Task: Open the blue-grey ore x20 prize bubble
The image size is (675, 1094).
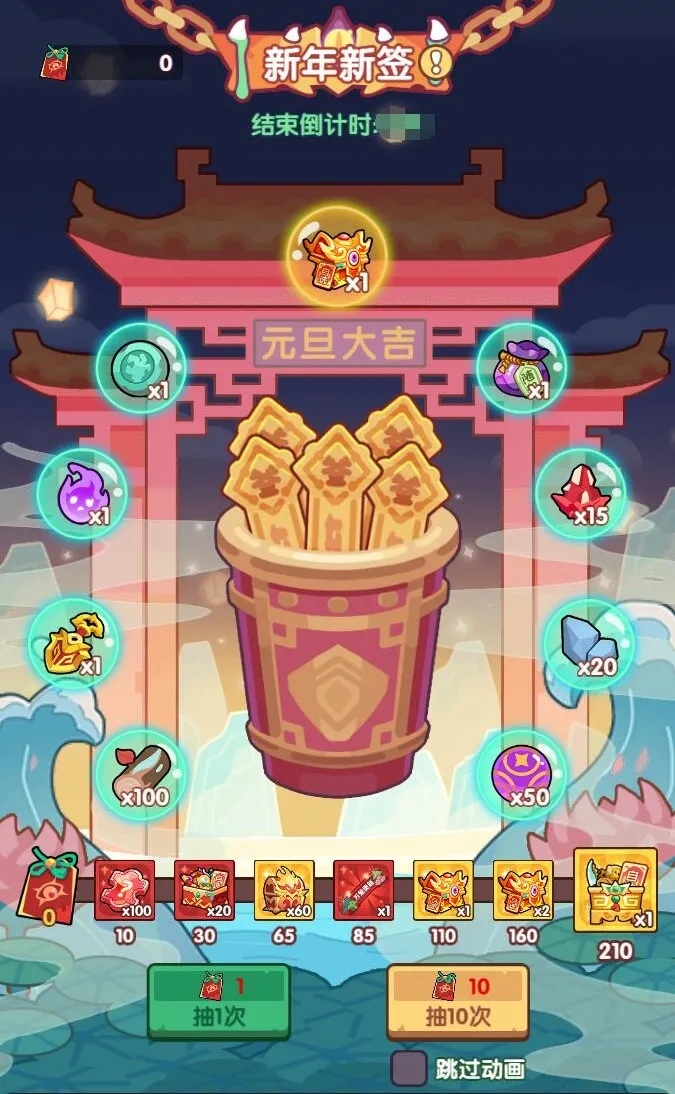Action: [589, 645]
